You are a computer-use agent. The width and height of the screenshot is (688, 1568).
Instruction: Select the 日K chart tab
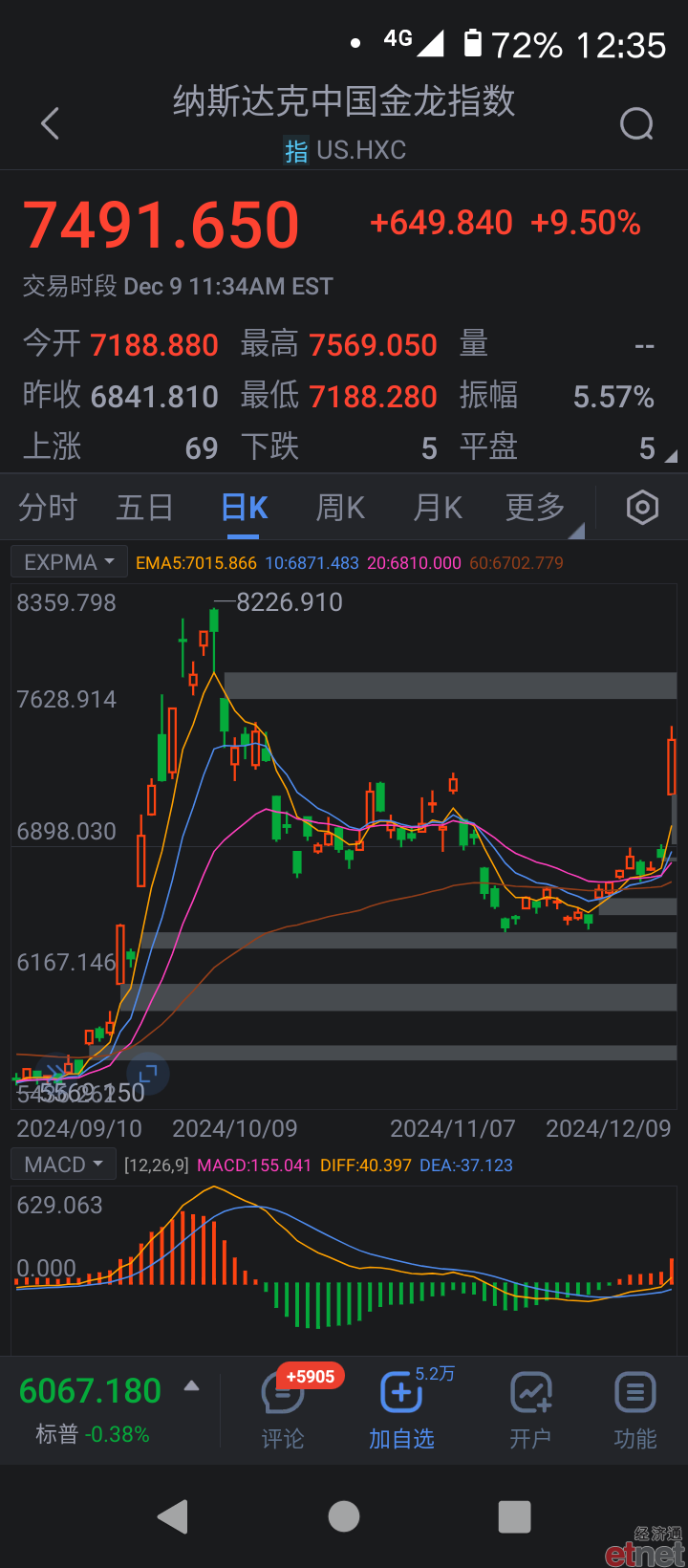tap(245, 508)
